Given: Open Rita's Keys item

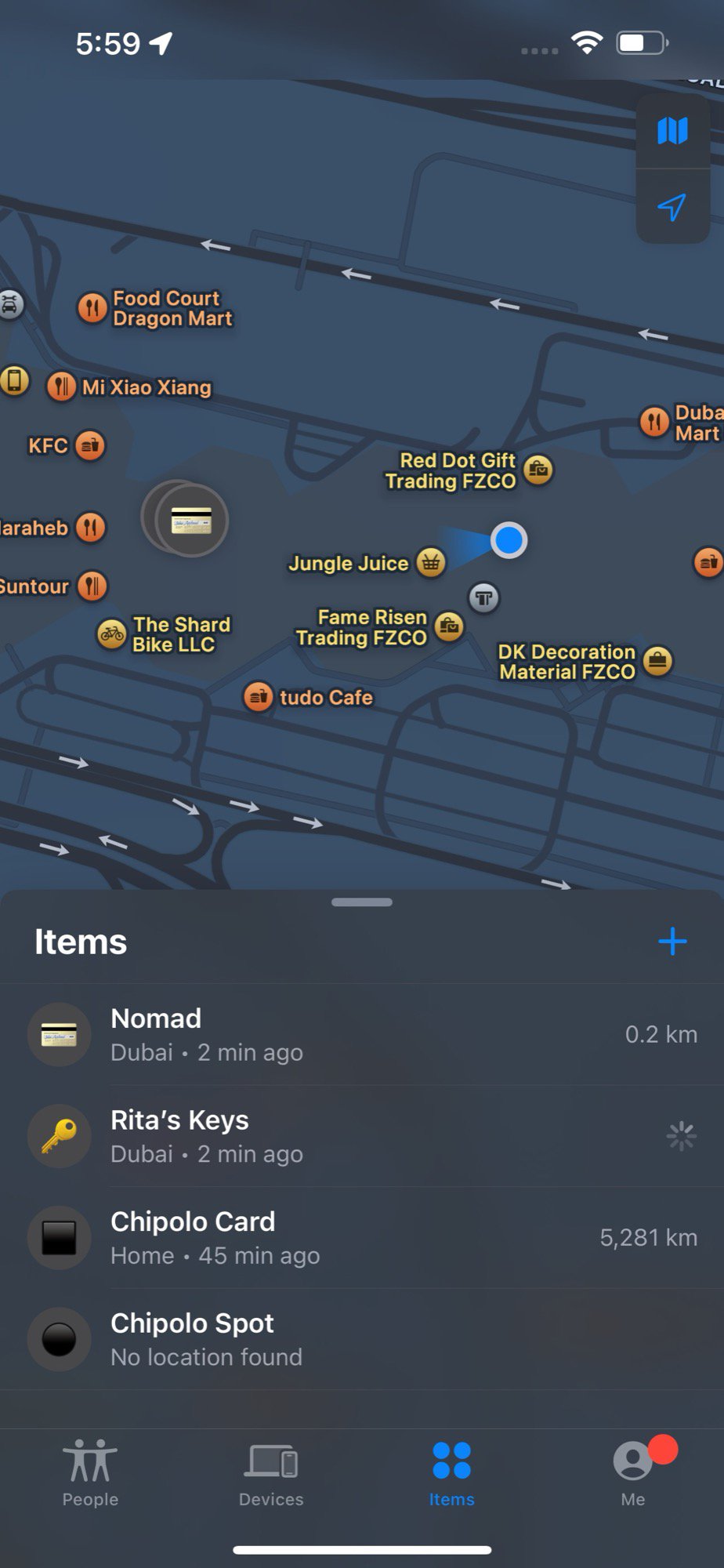Looking at the screenshot, I should click(362, 1136).
